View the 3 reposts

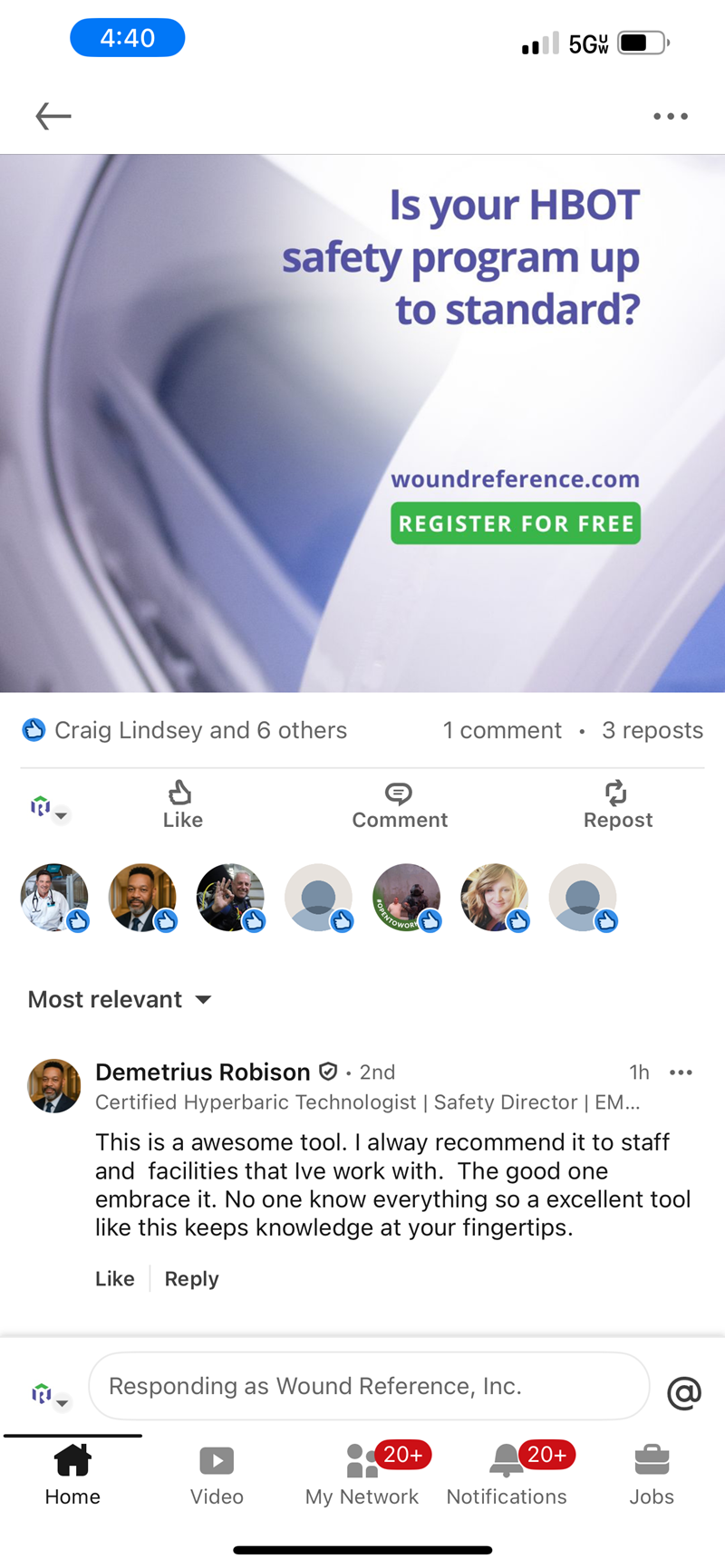point(652,730)
